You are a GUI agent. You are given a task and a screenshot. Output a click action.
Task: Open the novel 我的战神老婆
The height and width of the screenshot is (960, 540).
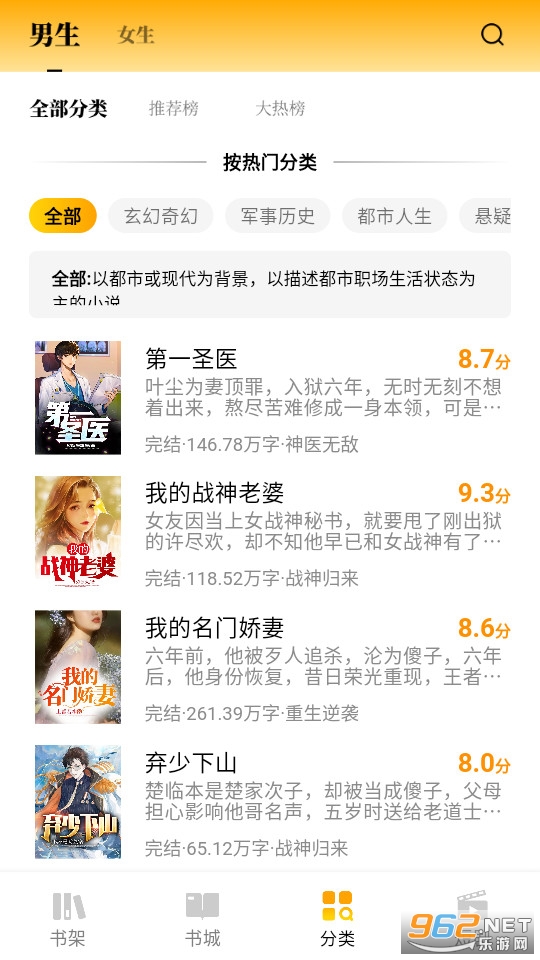[270, 533]
